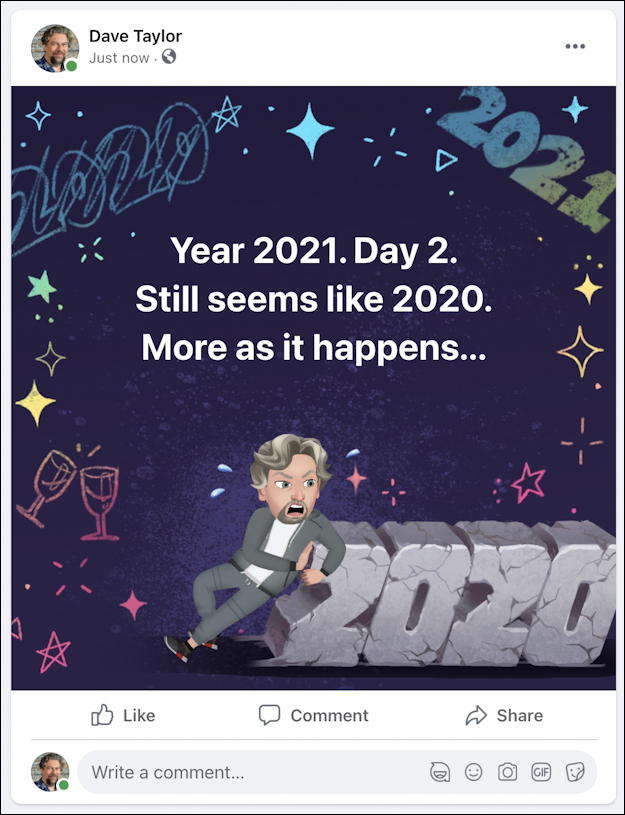Image resolution: width=625 pixels, height=815 pixels.
Task: Open Dave Taylor's profile name link
Action: coord(135,36)
